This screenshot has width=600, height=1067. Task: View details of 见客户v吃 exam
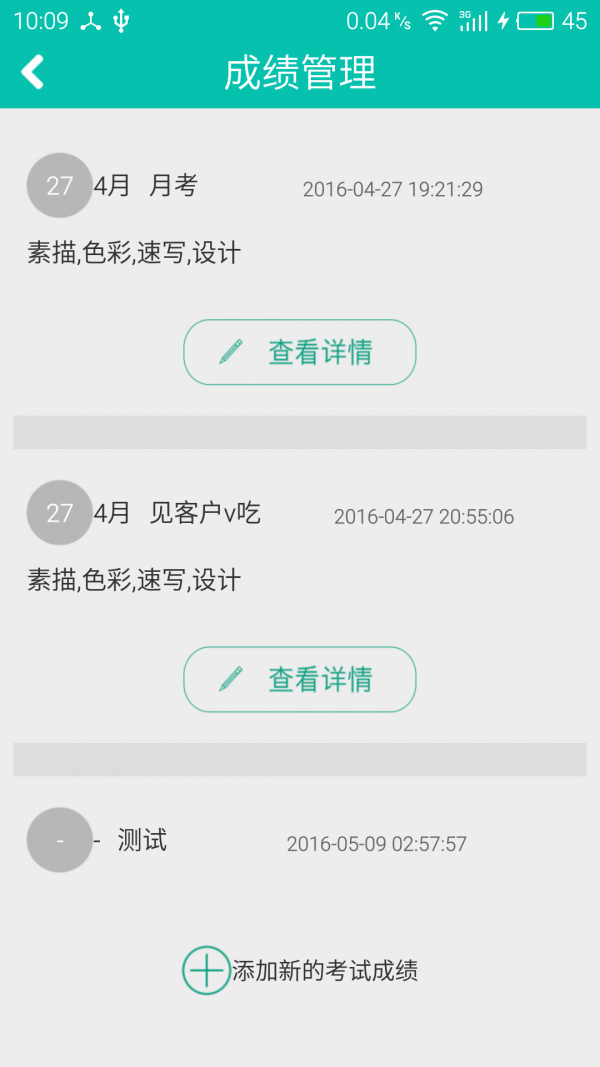click(299, 679)
